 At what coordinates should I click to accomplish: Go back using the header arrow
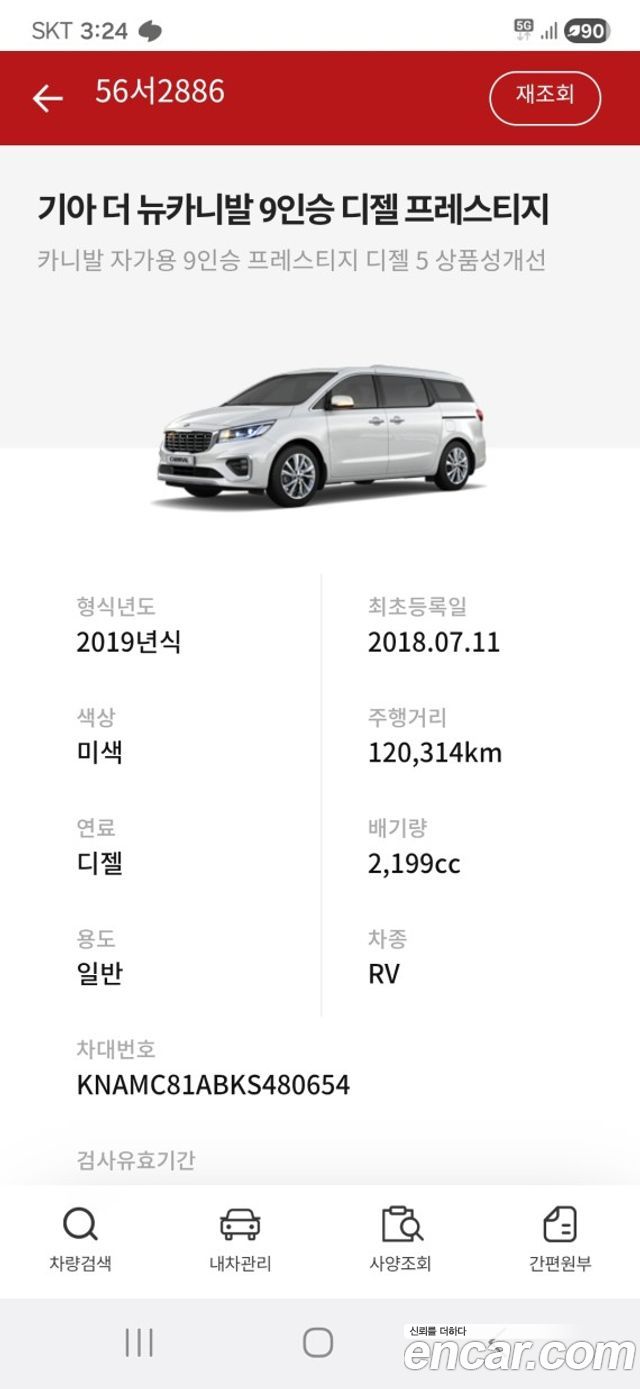coord(47,97)
